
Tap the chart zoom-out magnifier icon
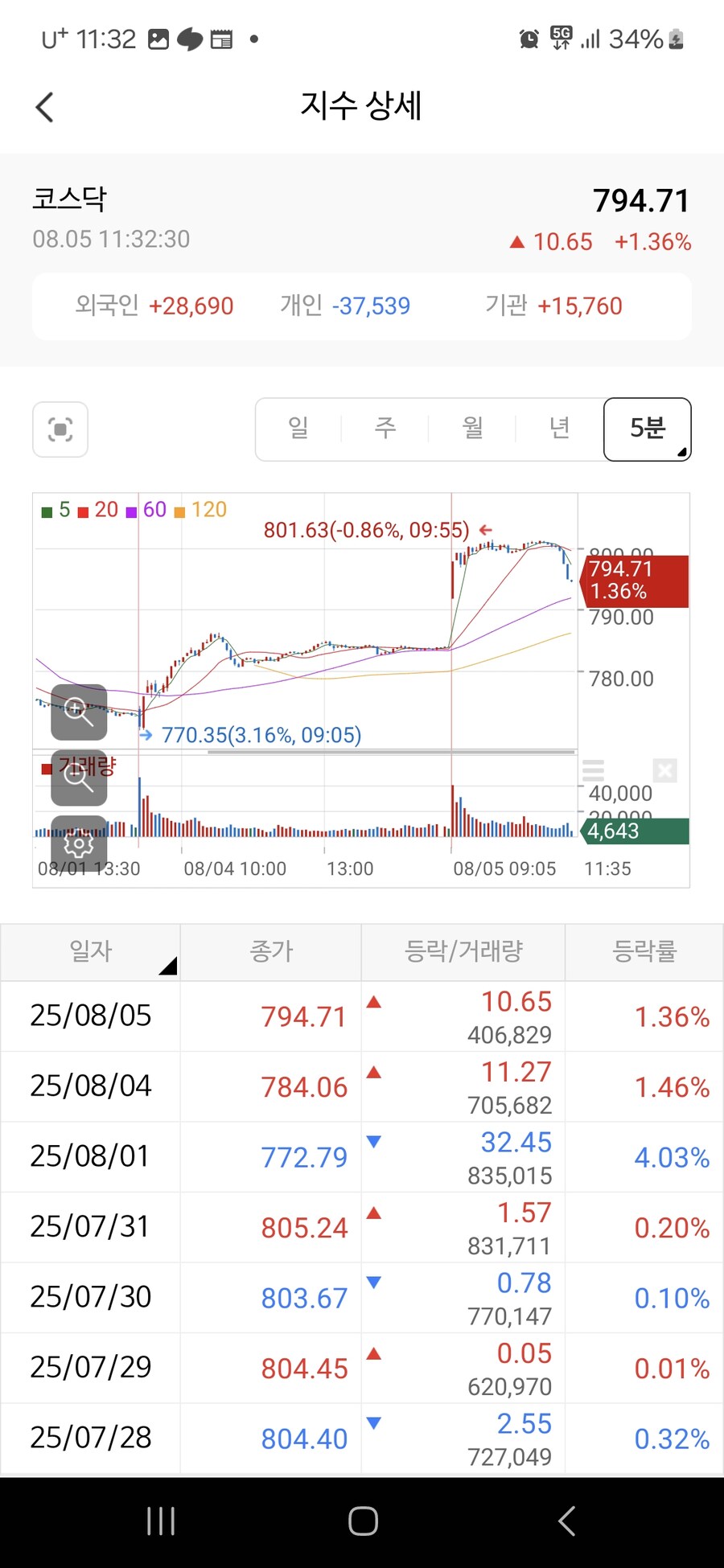[x=79, y=778]
